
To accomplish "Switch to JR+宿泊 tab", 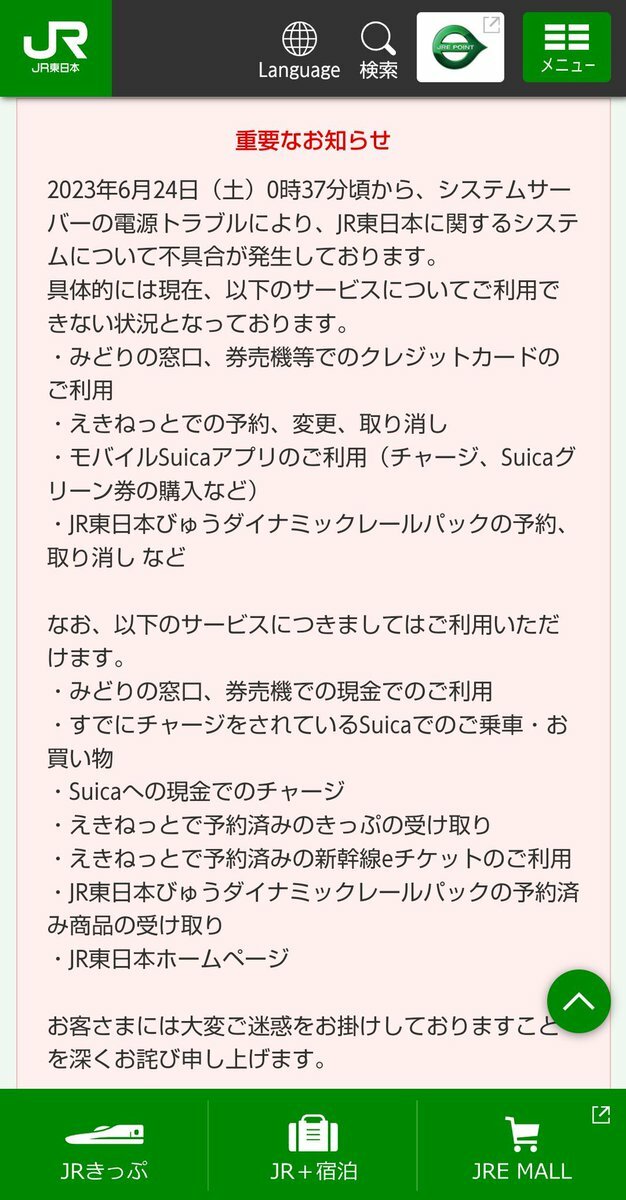I will [x=313, y=1145].
